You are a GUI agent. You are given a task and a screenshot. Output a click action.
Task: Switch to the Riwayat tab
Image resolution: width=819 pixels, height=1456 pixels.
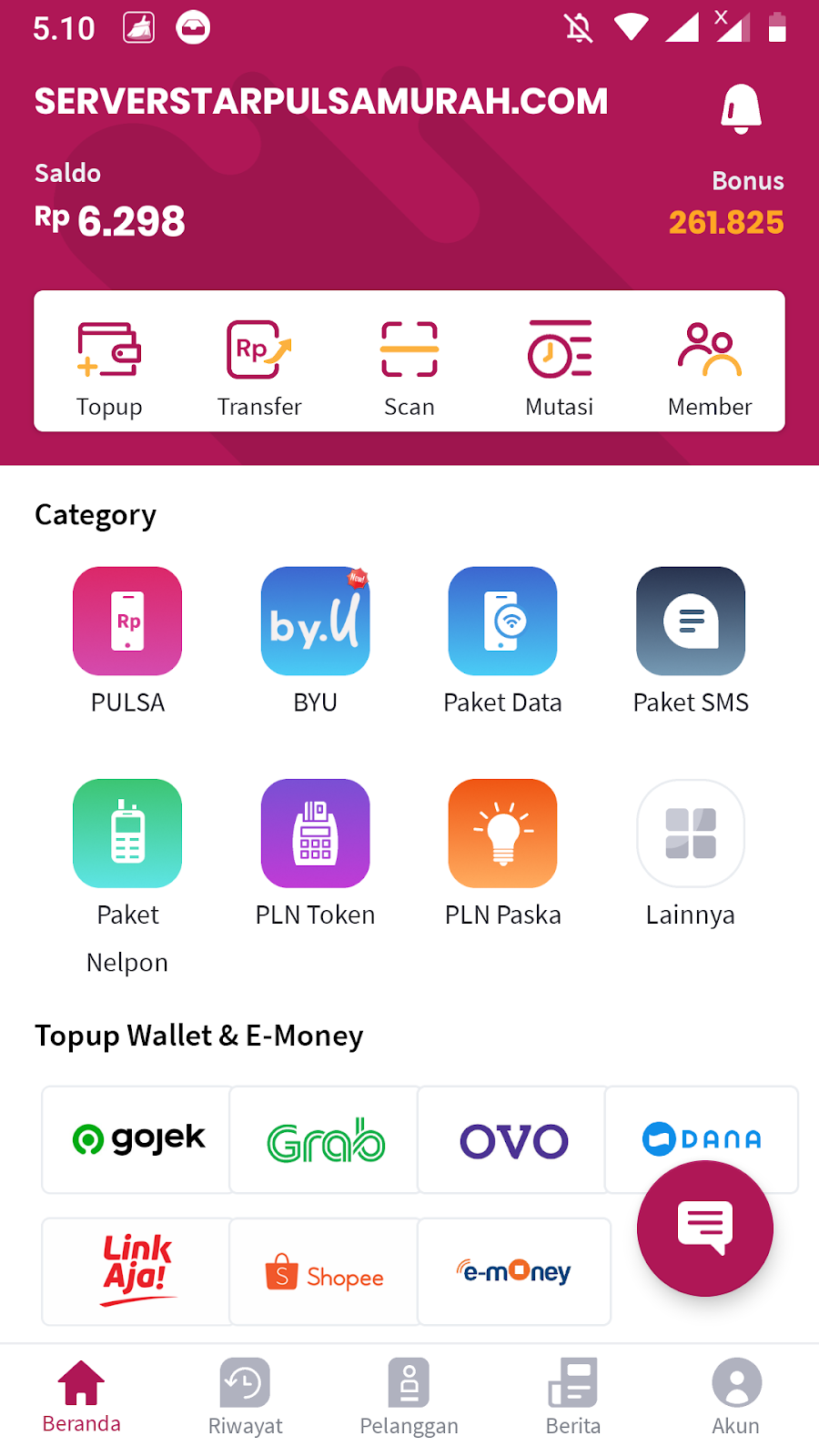(246, 1398)
